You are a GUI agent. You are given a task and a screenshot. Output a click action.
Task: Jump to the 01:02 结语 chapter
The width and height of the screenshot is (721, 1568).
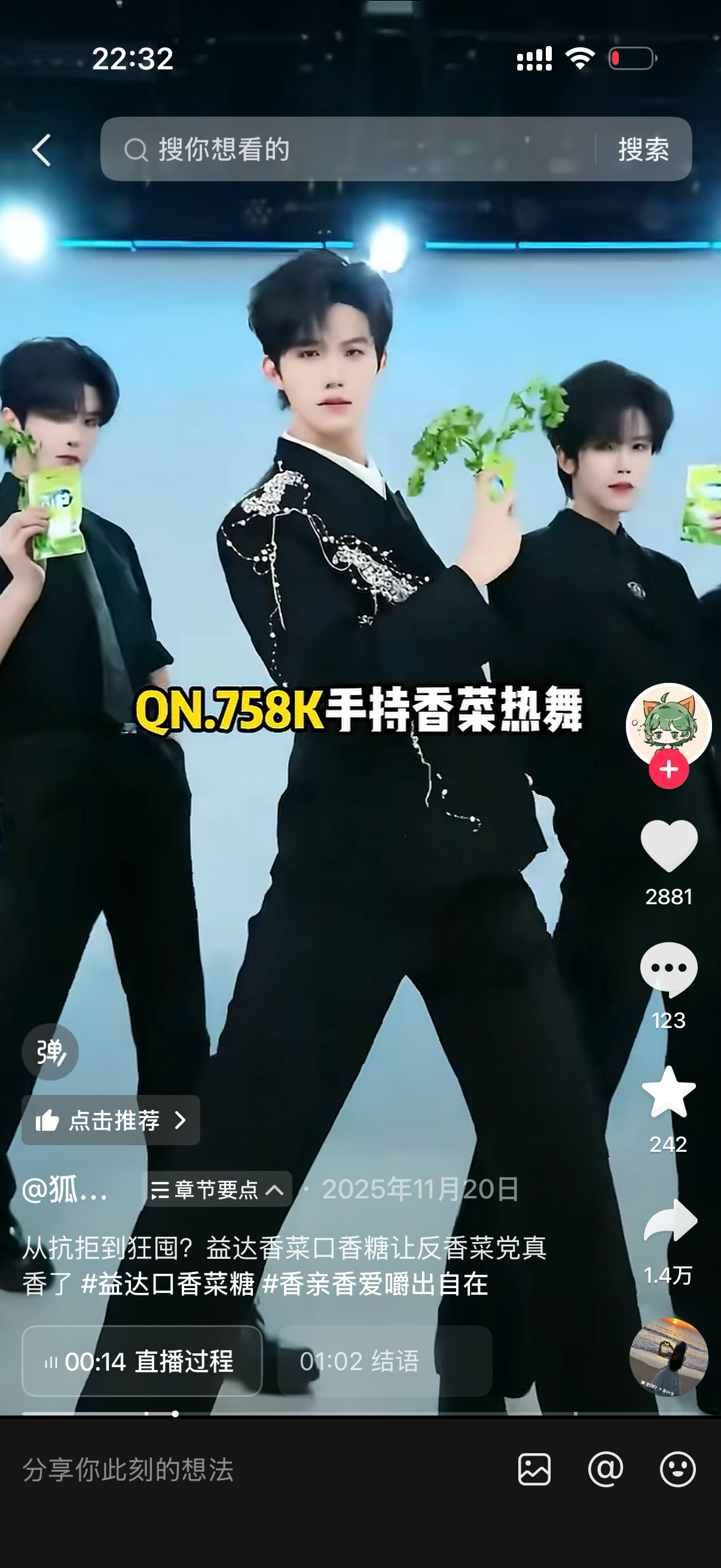click(384, 1361)
